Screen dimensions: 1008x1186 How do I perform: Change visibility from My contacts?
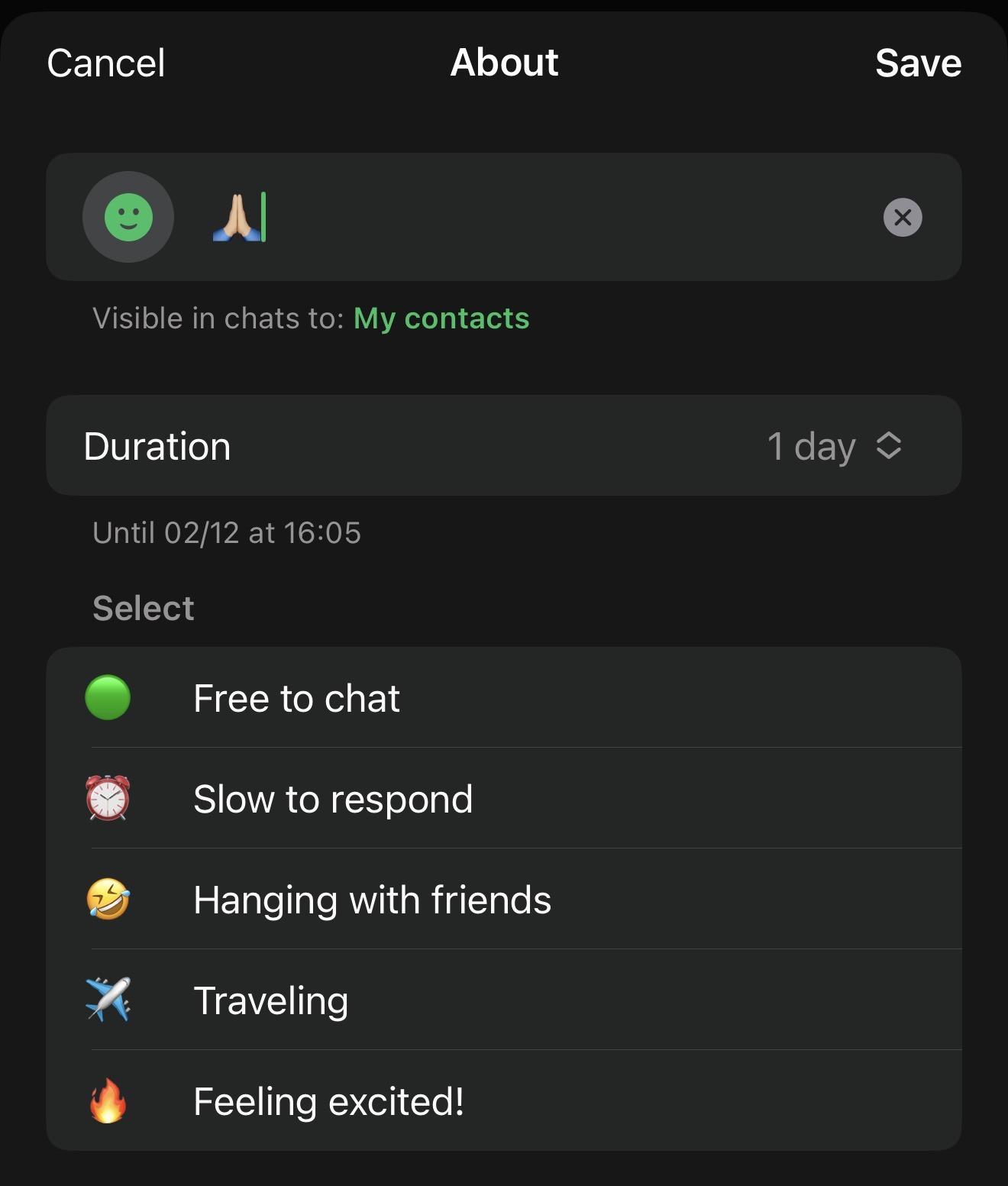pos(441,318)
